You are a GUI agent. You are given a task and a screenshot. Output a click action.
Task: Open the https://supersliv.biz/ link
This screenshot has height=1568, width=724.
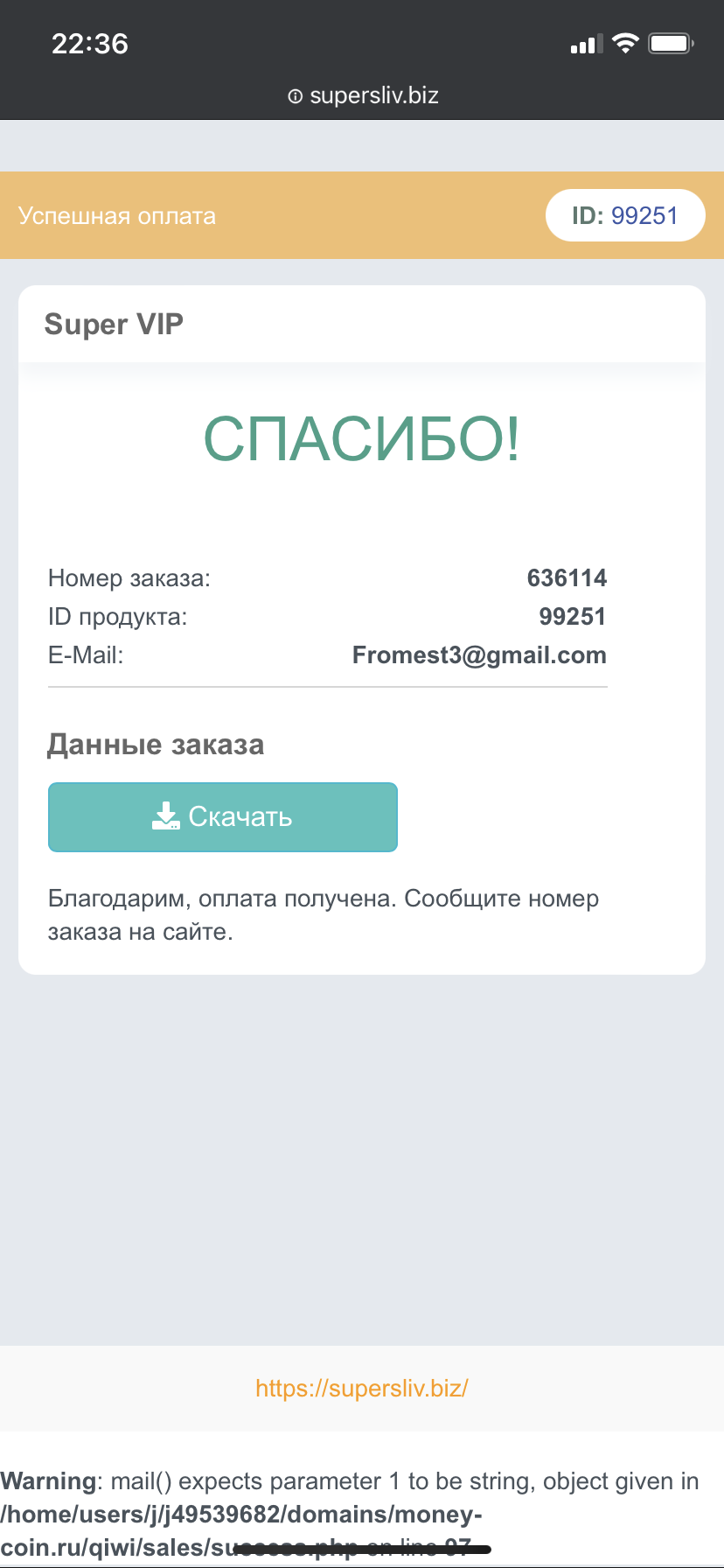click(362, 1388)
